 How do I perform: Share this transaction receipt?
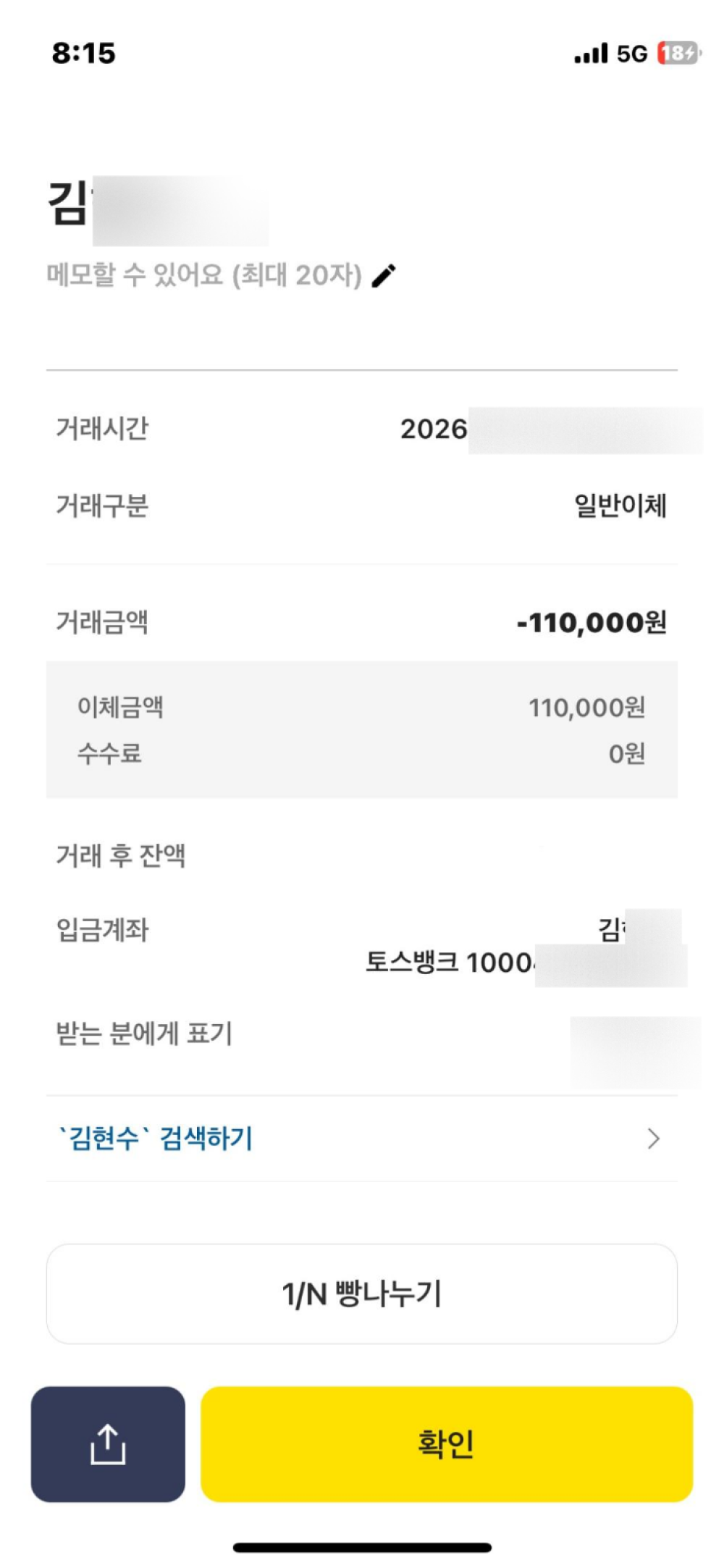pyautogui.click(x=108, y=1443)
